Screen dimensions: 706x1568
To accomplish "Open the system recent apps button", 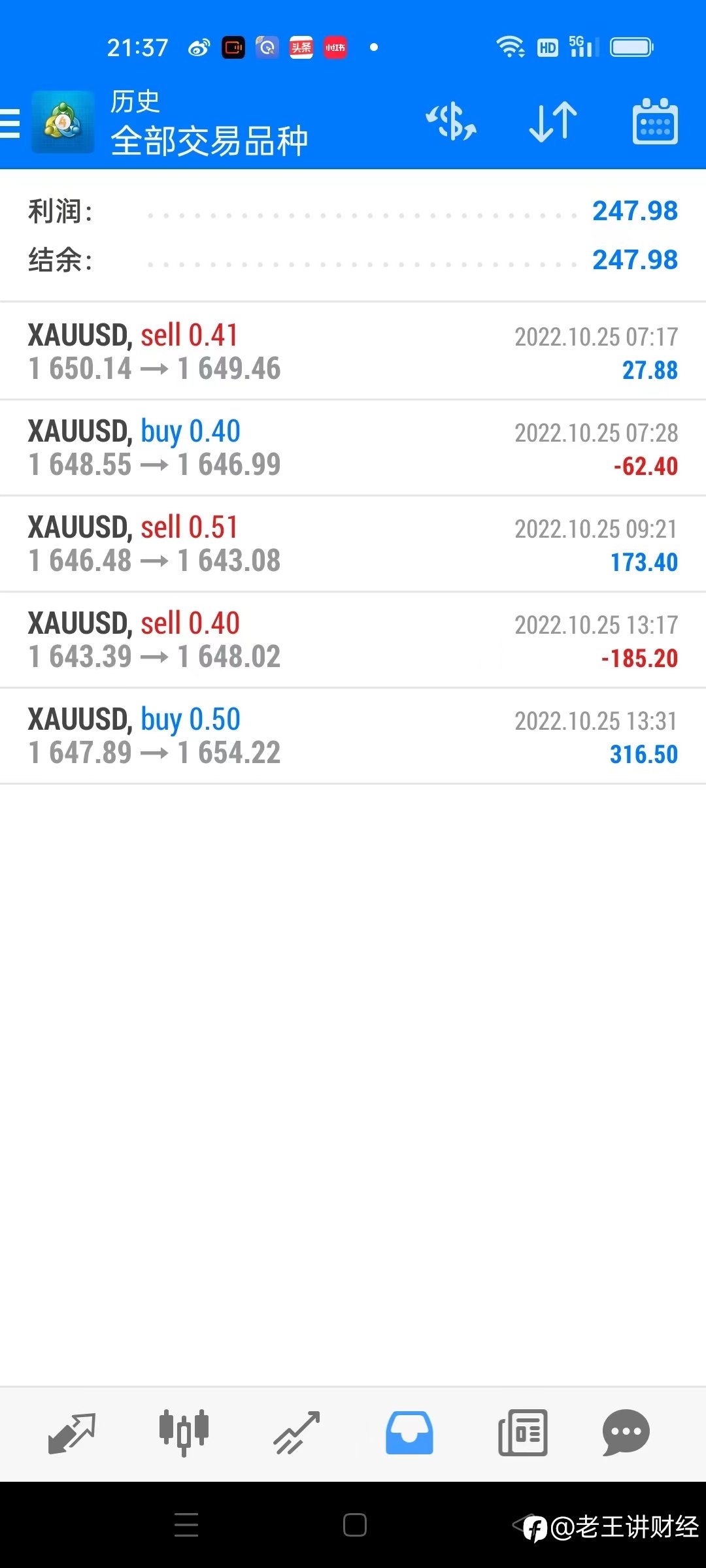I will [x=186, y=1525].
